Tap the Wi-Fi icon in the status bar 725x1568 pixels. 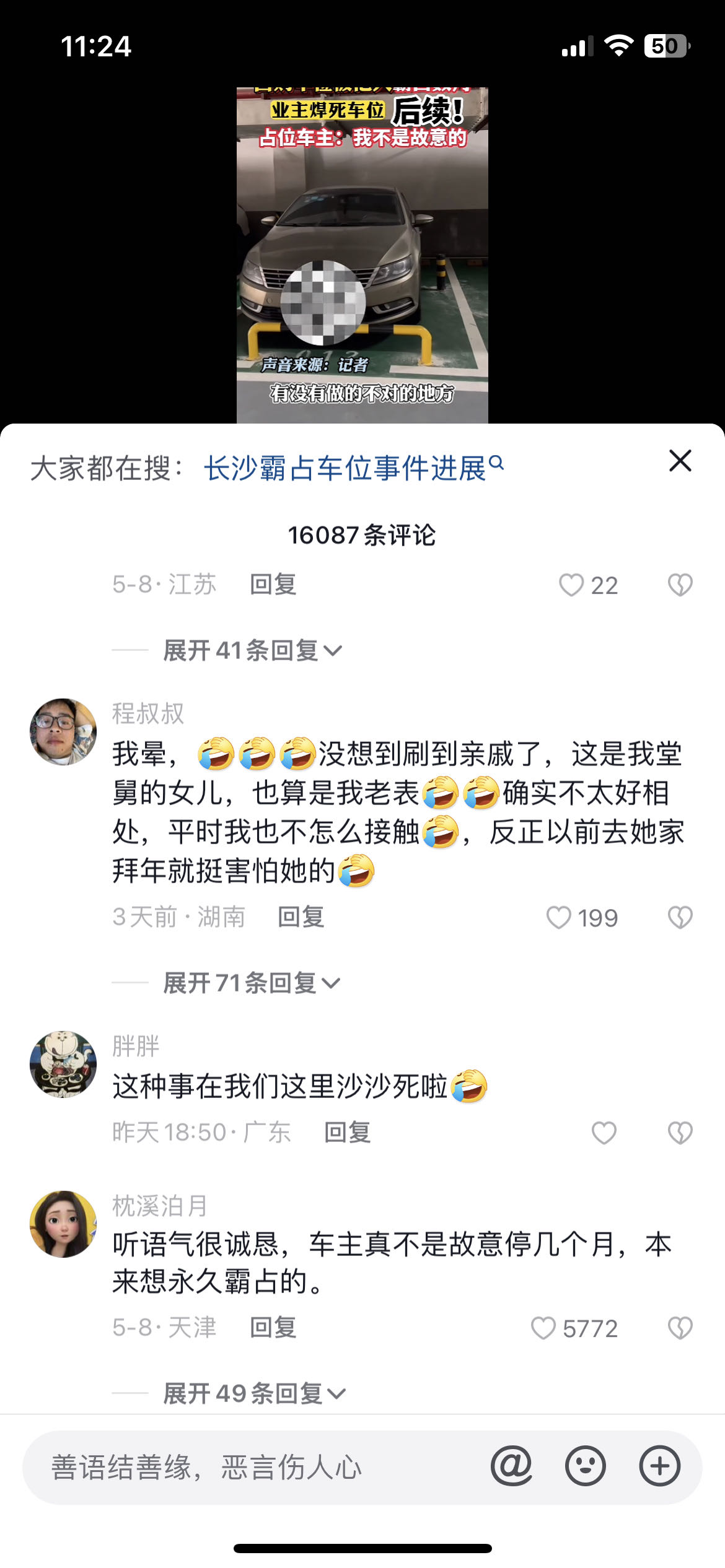pos(620,45)
